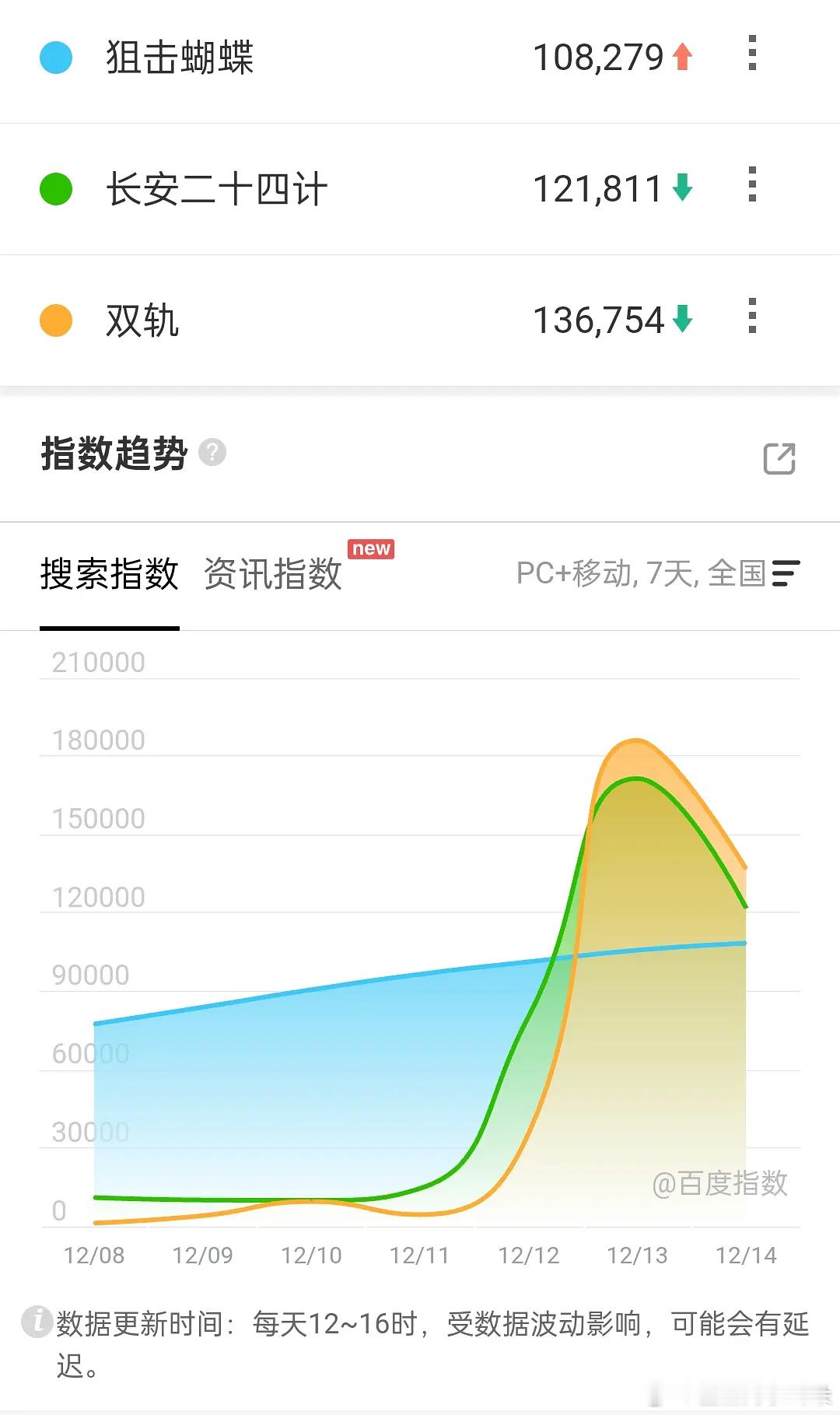
Task: Select the green dot marker for 长安二十四计
Action: (55, 188)
